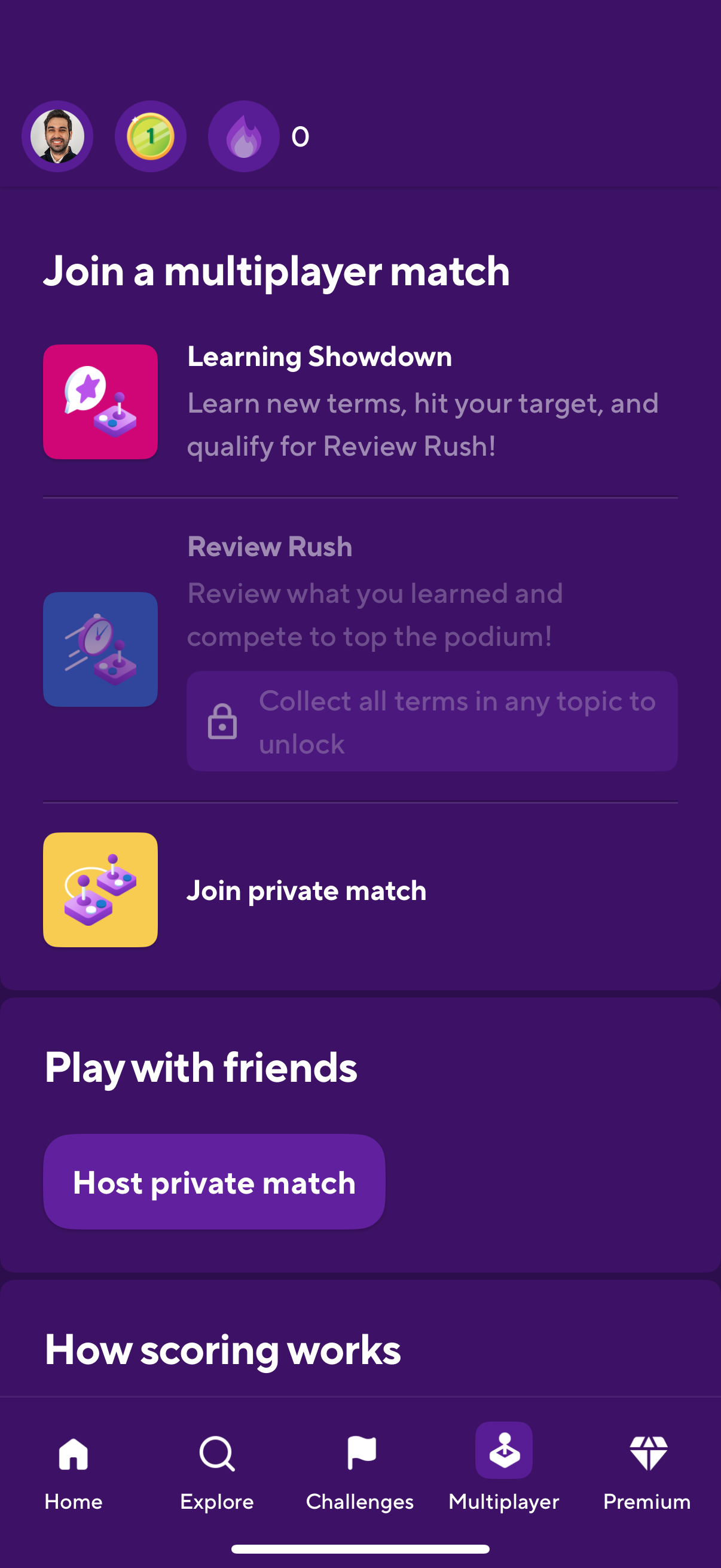721x1568 pixels.
Task: Click the Premium diamond icon
Action: (647, 1448)
